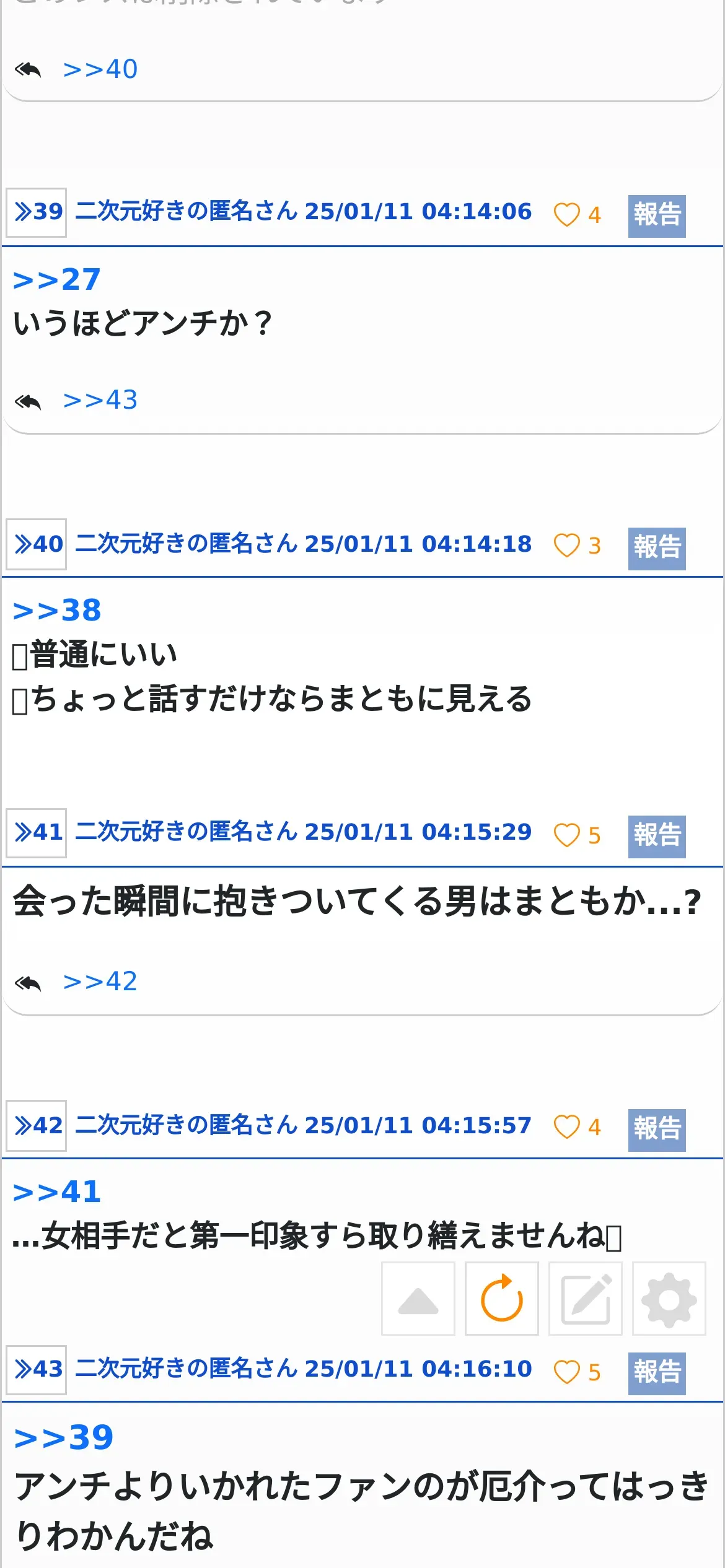This screenshot has height=1568, width=725.
Task: Open the >>39 reference link in post 43
Action: click(64, 1438)
